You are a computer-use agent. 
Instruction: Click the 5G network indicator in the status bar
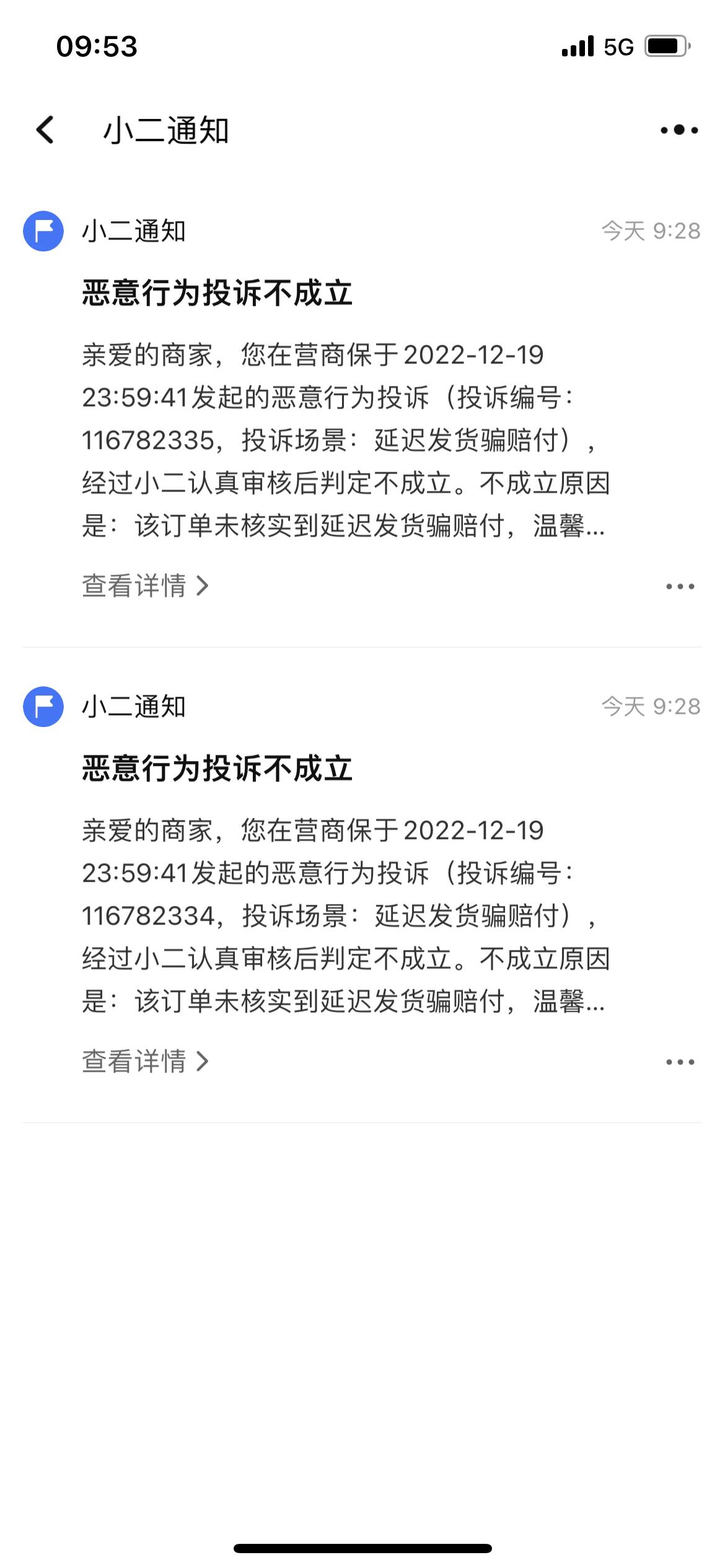pos(617,45)
